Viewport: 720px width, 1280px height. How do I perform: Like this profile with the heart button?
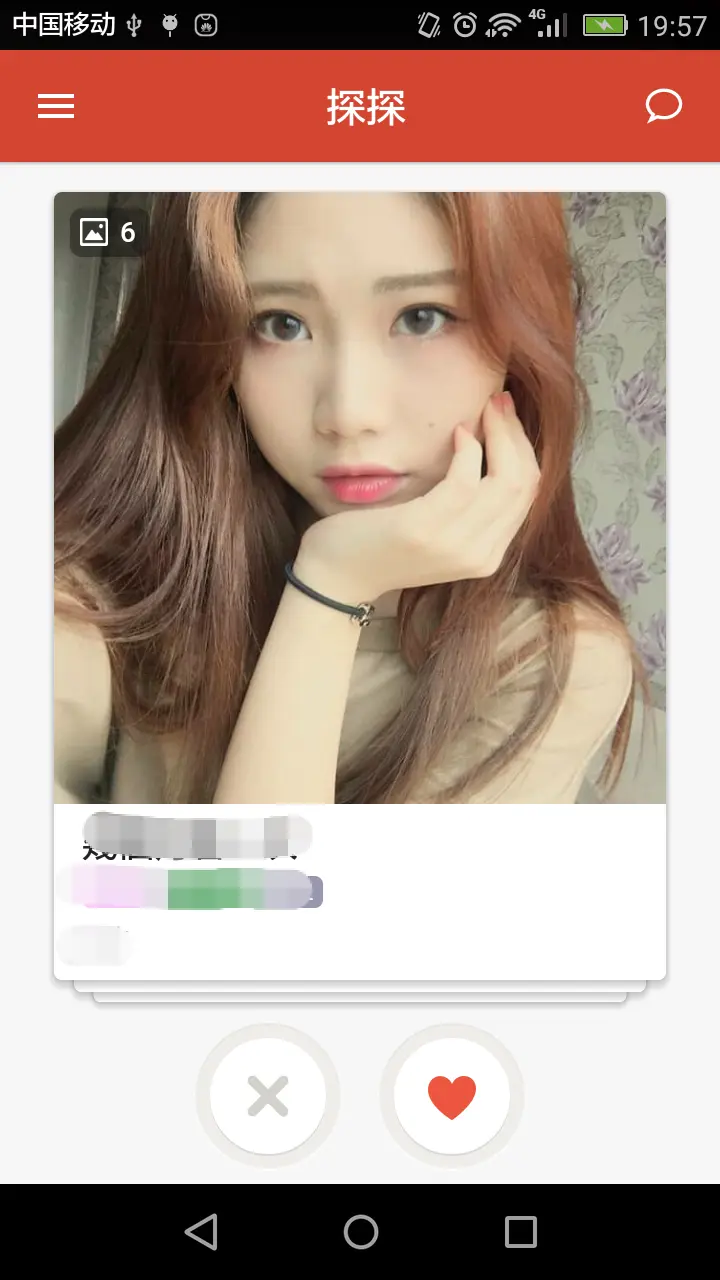point(452,1096)
